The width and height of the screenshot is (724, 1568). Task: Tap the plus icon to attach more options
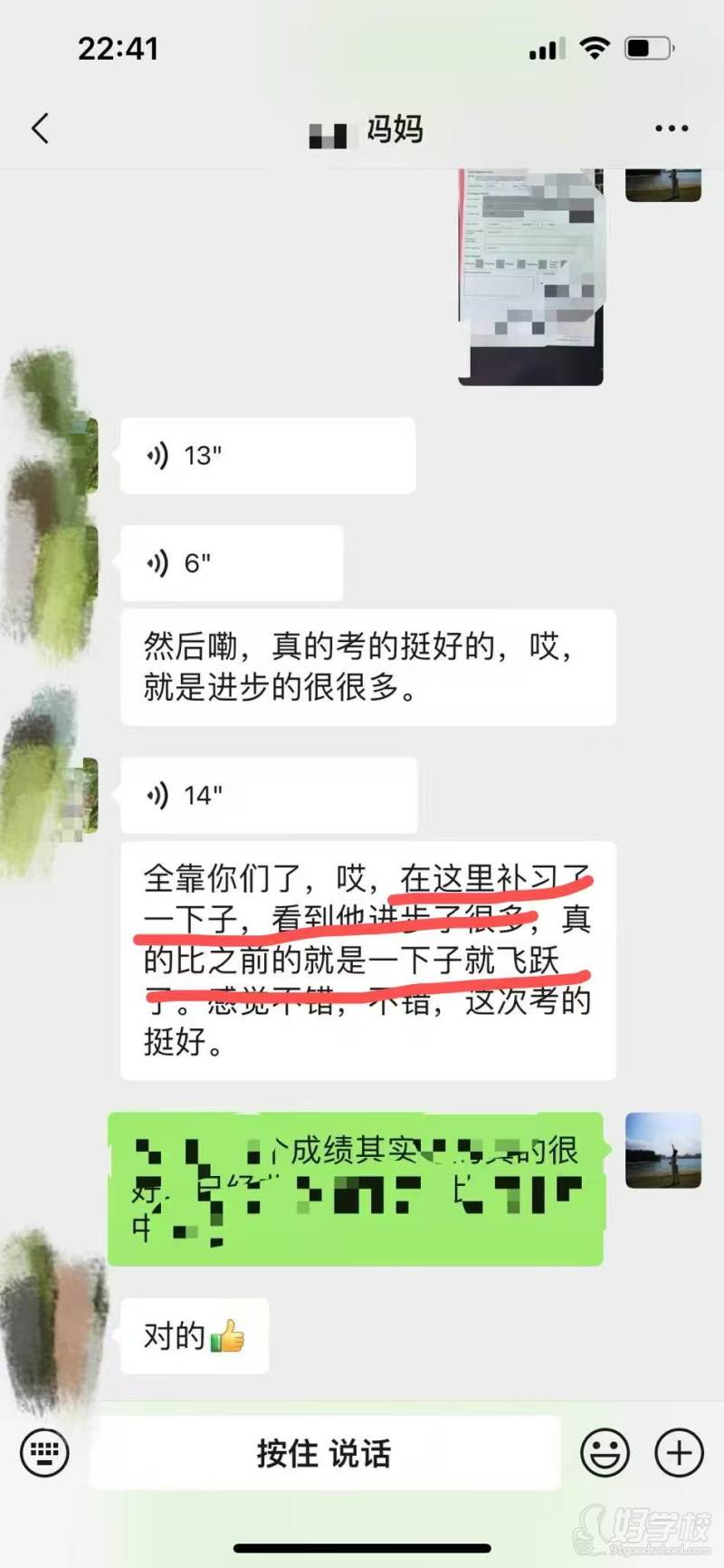pyautogui.click(x=677, y=1453)
